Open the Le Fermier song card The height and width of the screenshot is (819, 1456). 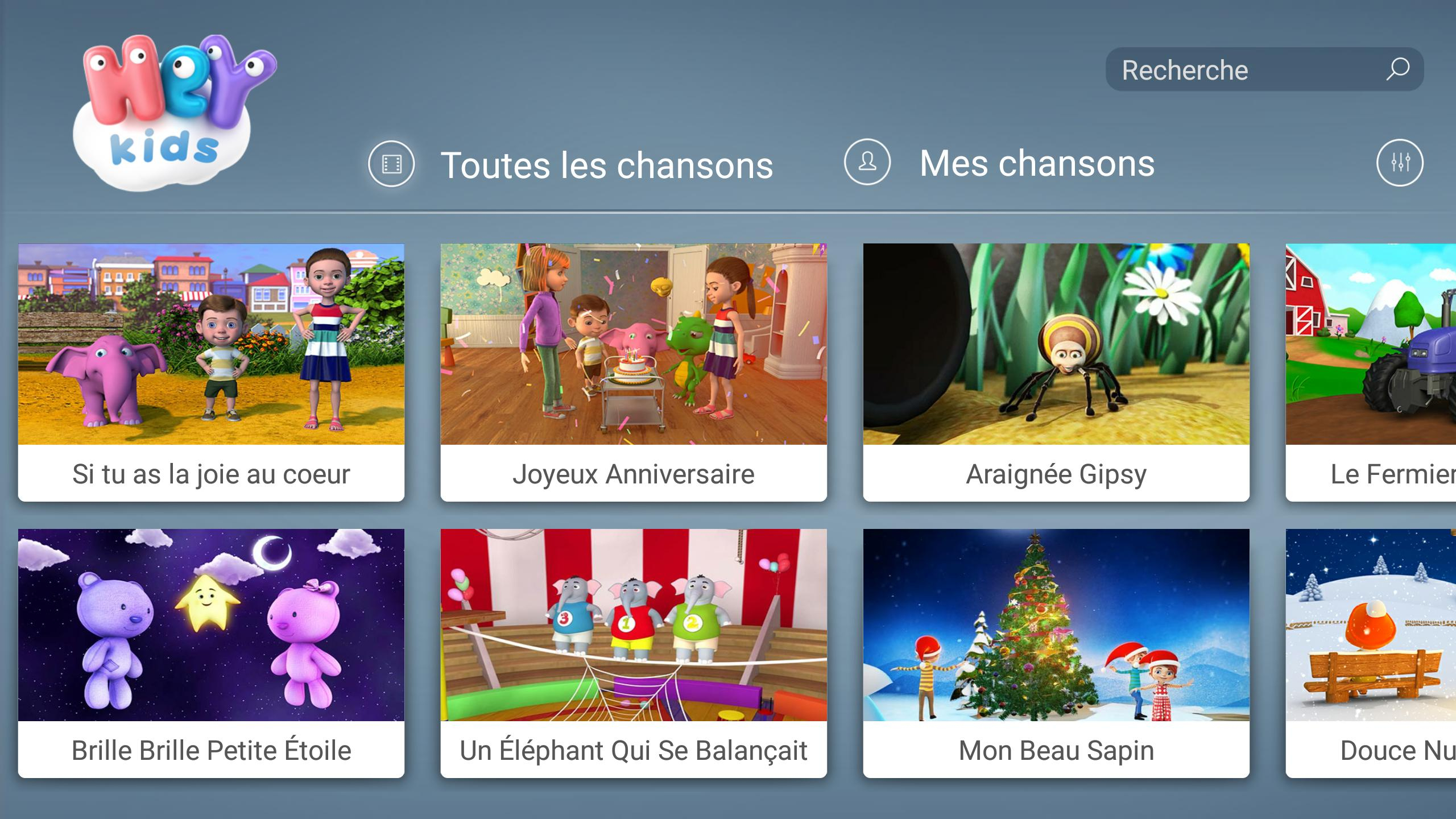pyautogui.click(x=1371, y=372)
